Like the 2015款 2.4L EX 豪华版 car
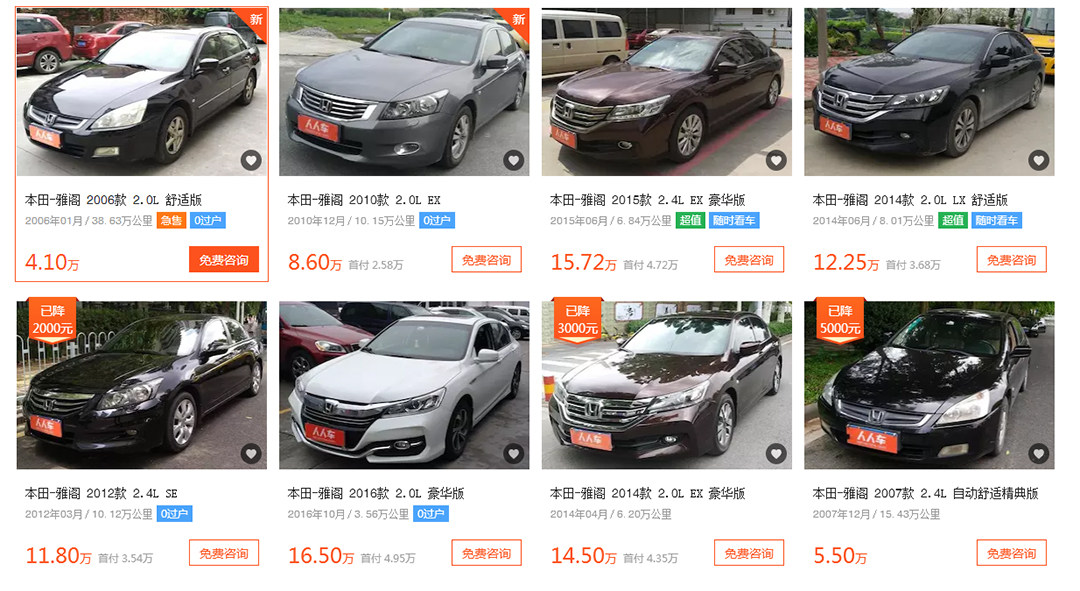 point(776,160)
